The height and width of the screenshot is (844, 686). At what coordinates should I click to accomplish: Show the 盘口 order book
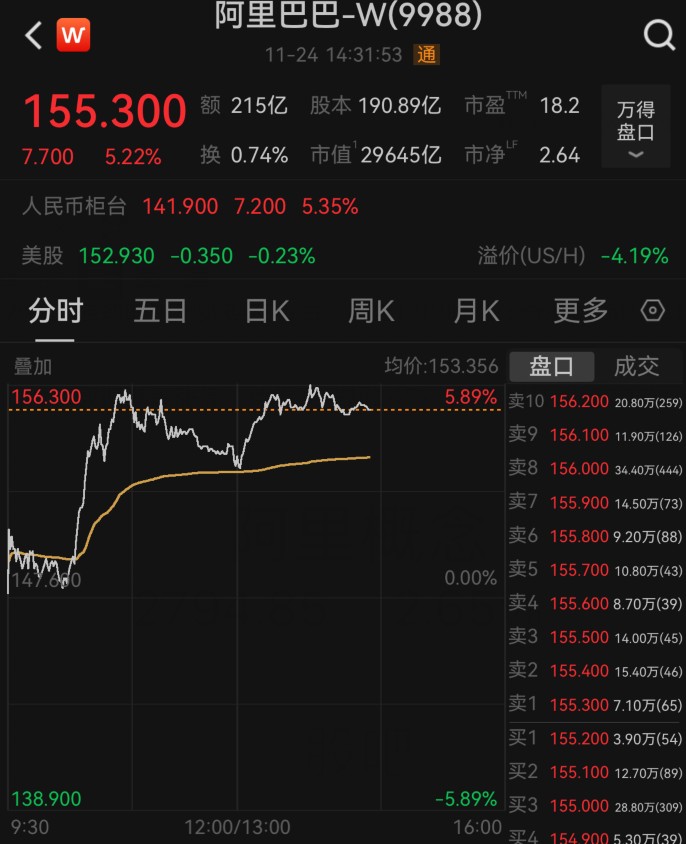552,366
